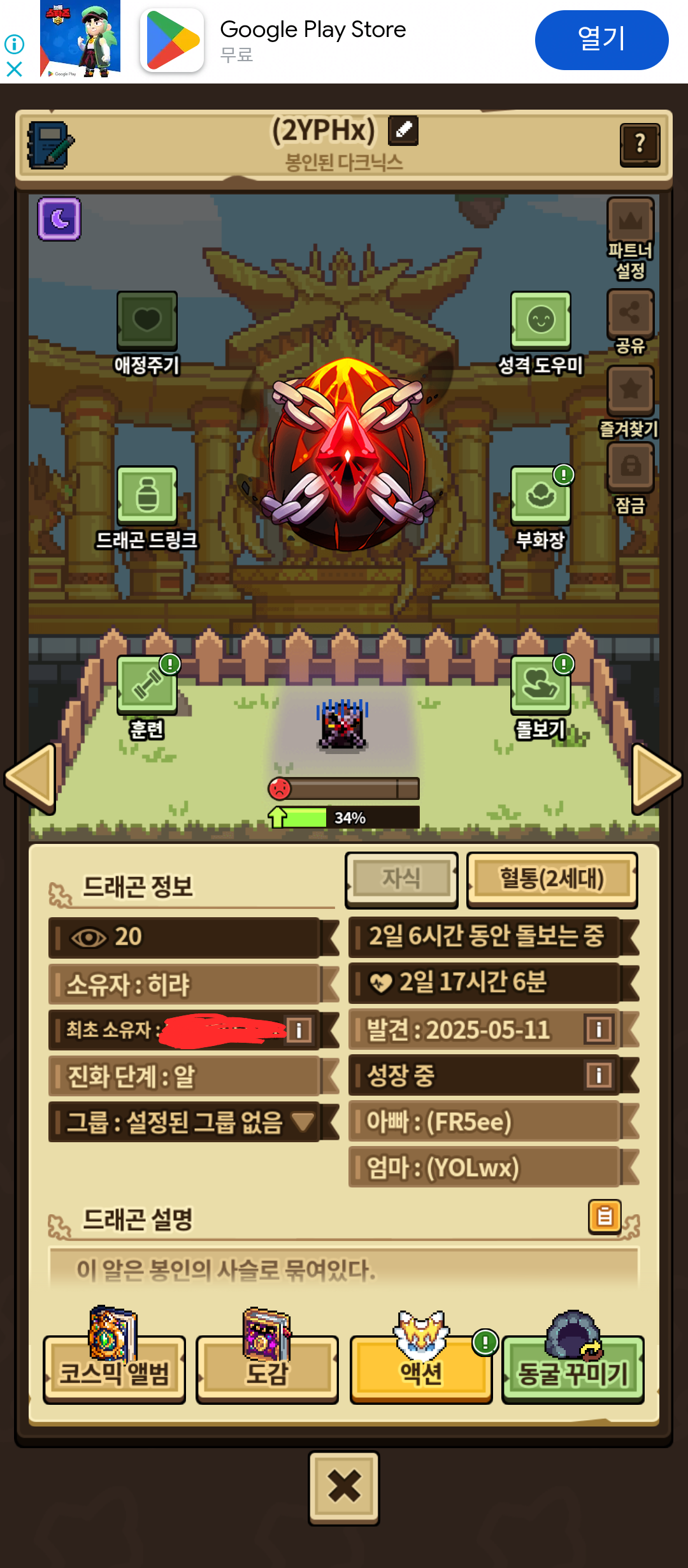Close the dragon detail window

tap(344, 1487)
